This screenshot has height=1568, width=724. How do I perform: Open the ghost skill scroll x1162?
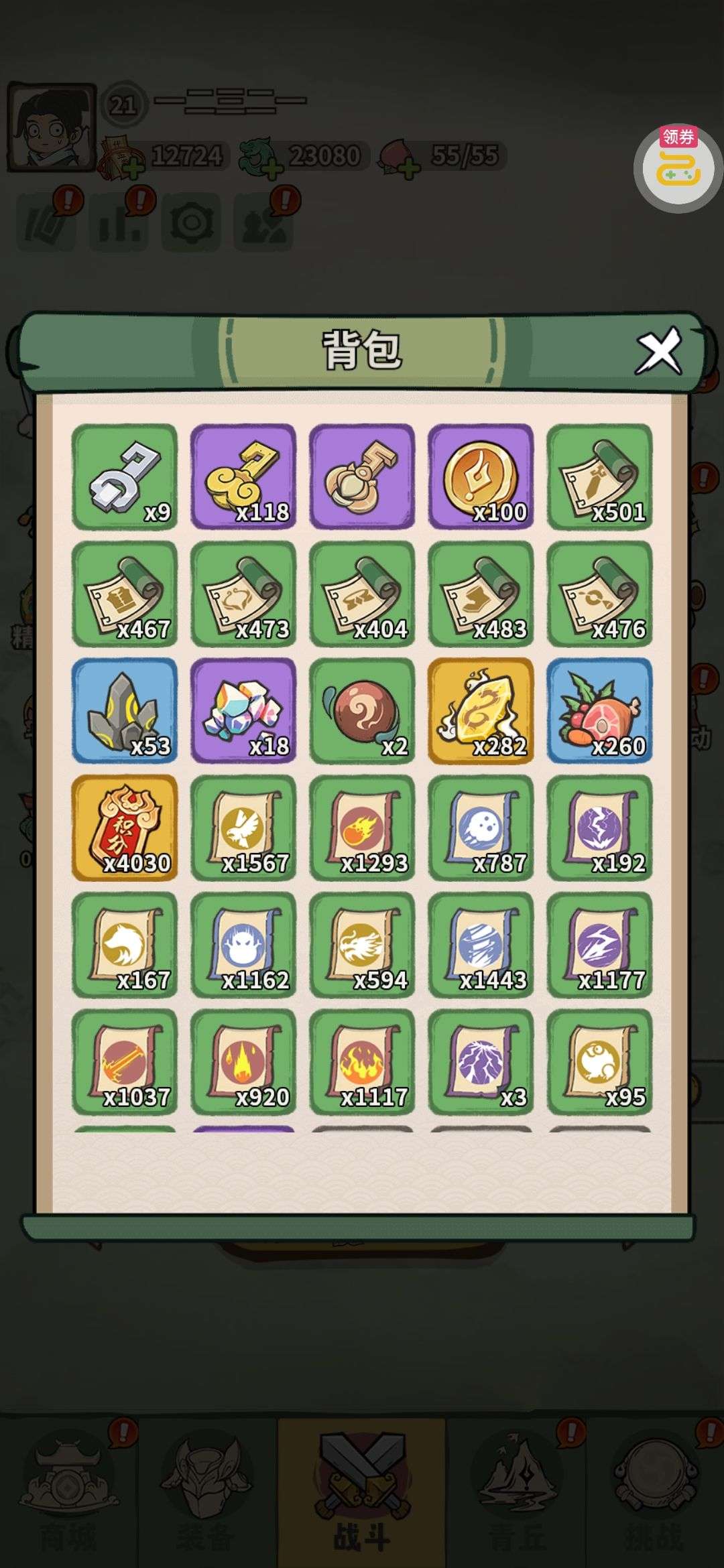pos(243,945)
